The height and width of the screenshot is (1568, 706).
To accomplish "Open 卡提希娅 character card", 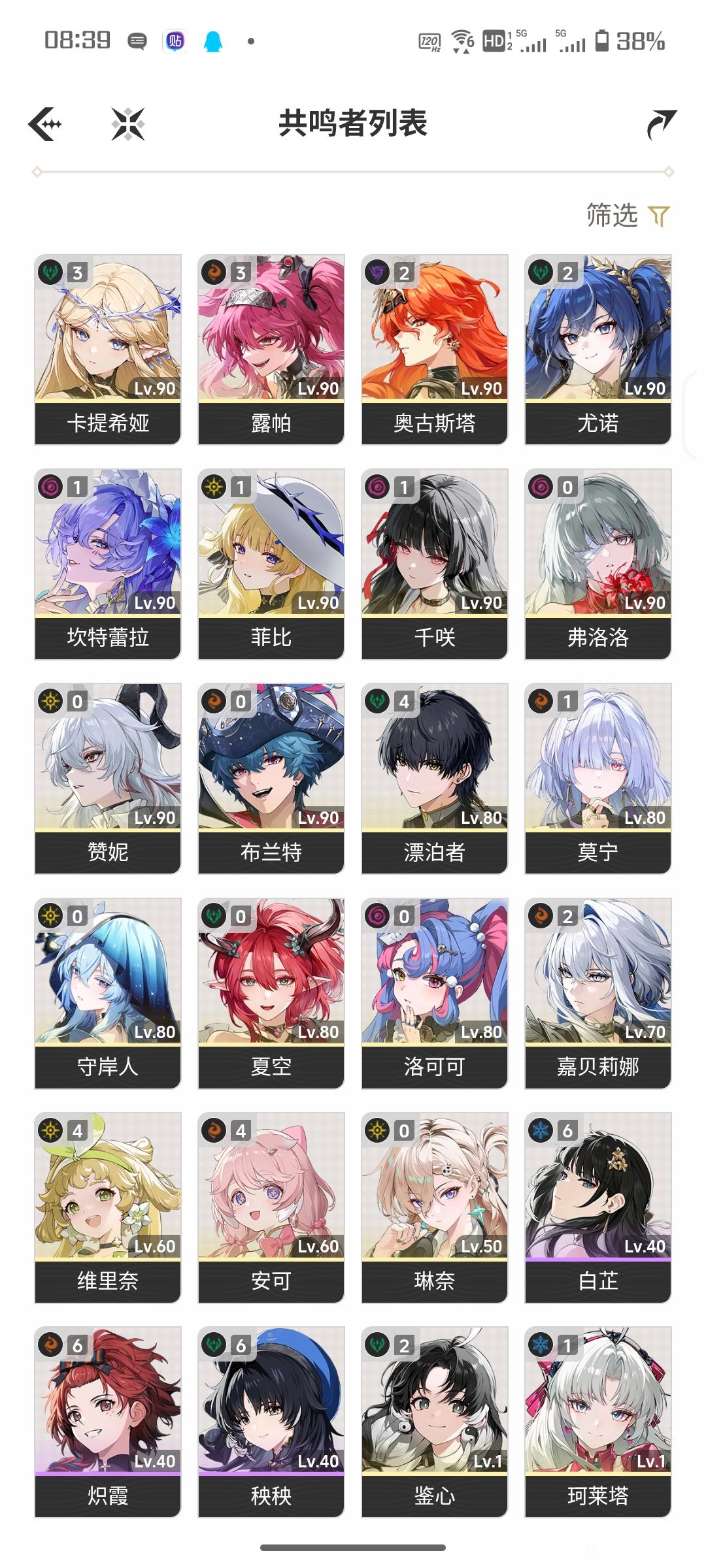I will [x=108, y=350].
